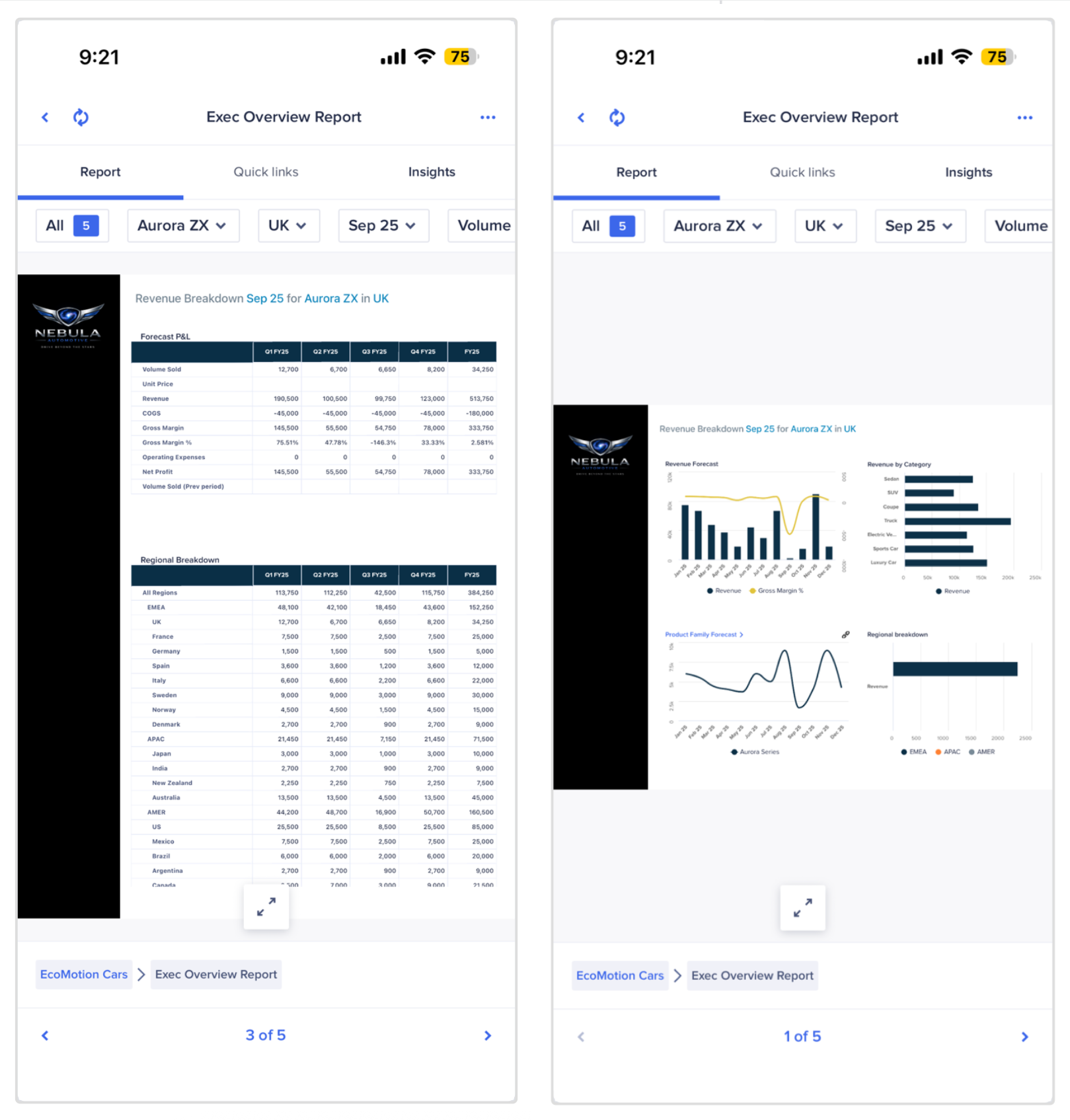Tap the link icon beside Product Family Forecast
This screenshot has height=1120, width=1070.
pos(845,634)
